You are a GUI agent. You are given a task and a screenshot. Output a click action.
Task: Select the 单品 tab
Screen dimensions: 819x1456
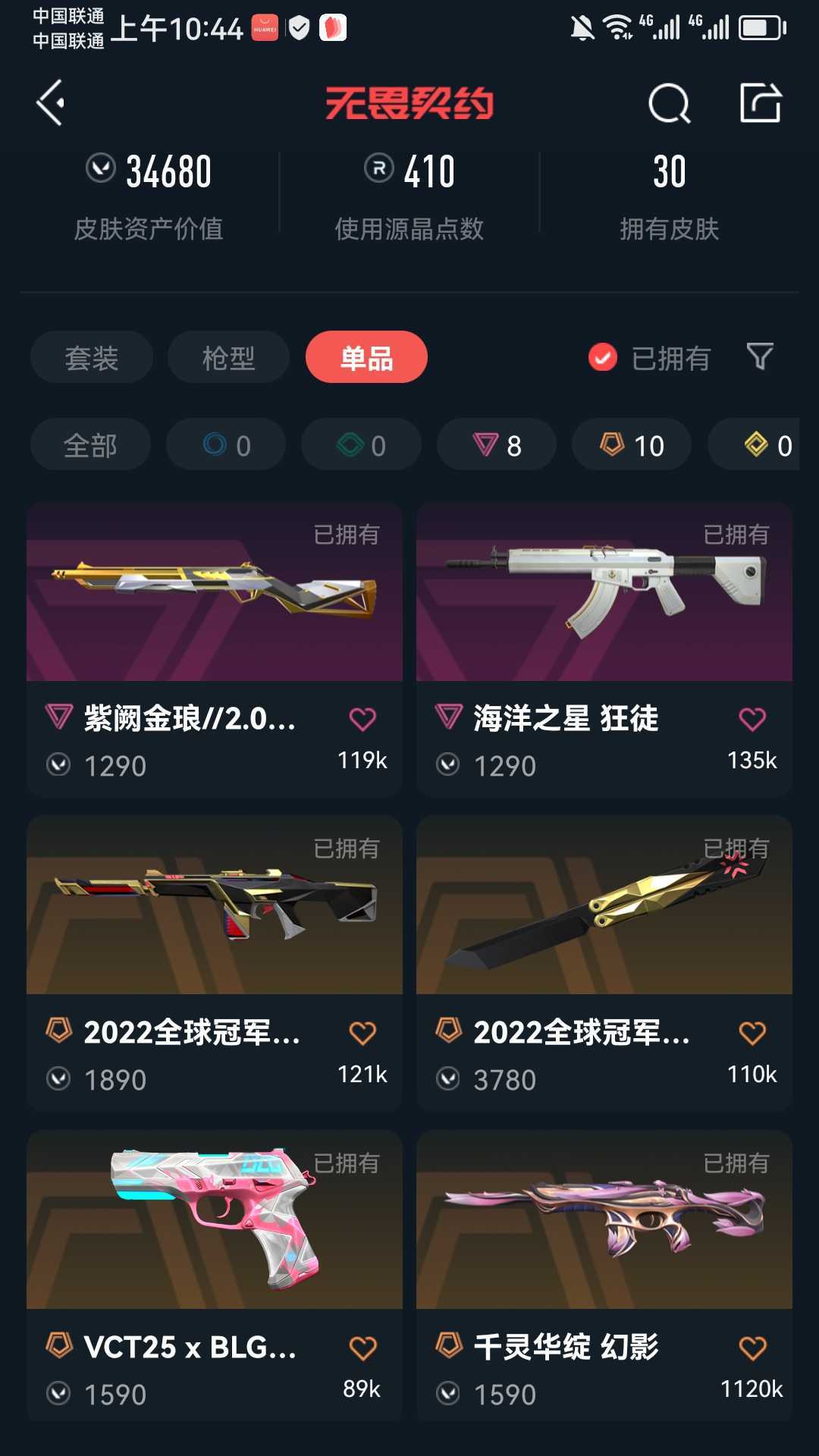[366, 358]
